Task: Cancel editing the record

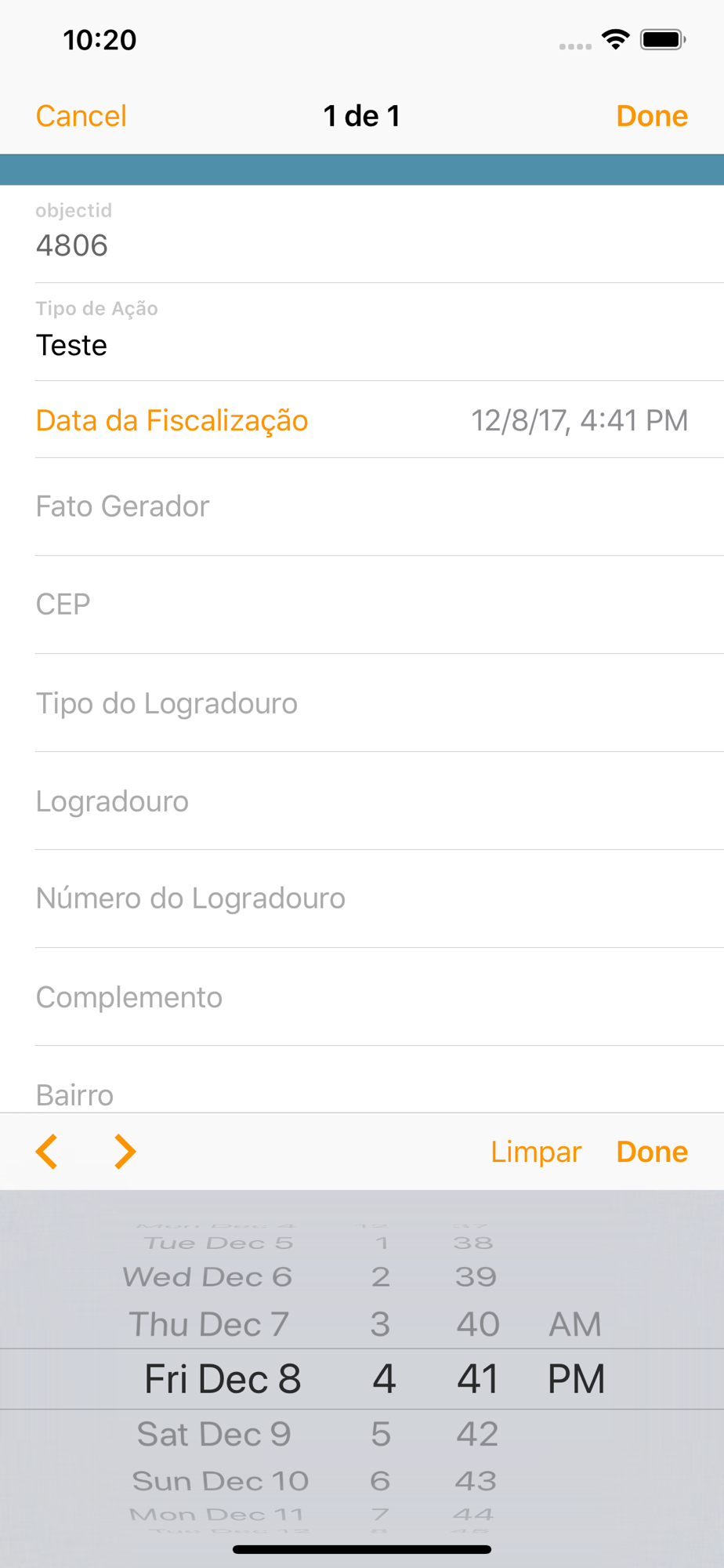Action: (x=81, y=116)
